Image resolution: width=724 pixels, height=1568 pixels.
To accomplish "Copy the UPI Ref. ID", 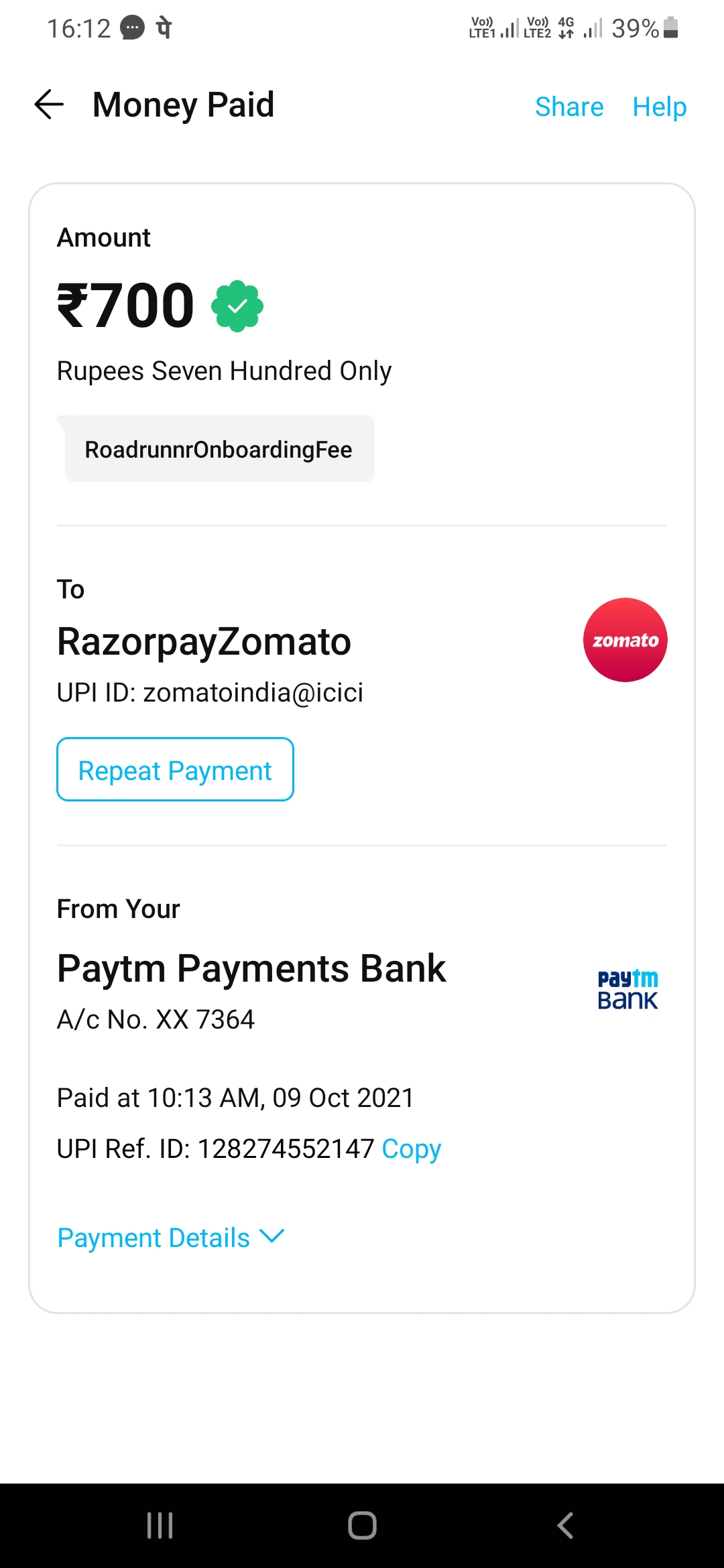I will 411,1149.
